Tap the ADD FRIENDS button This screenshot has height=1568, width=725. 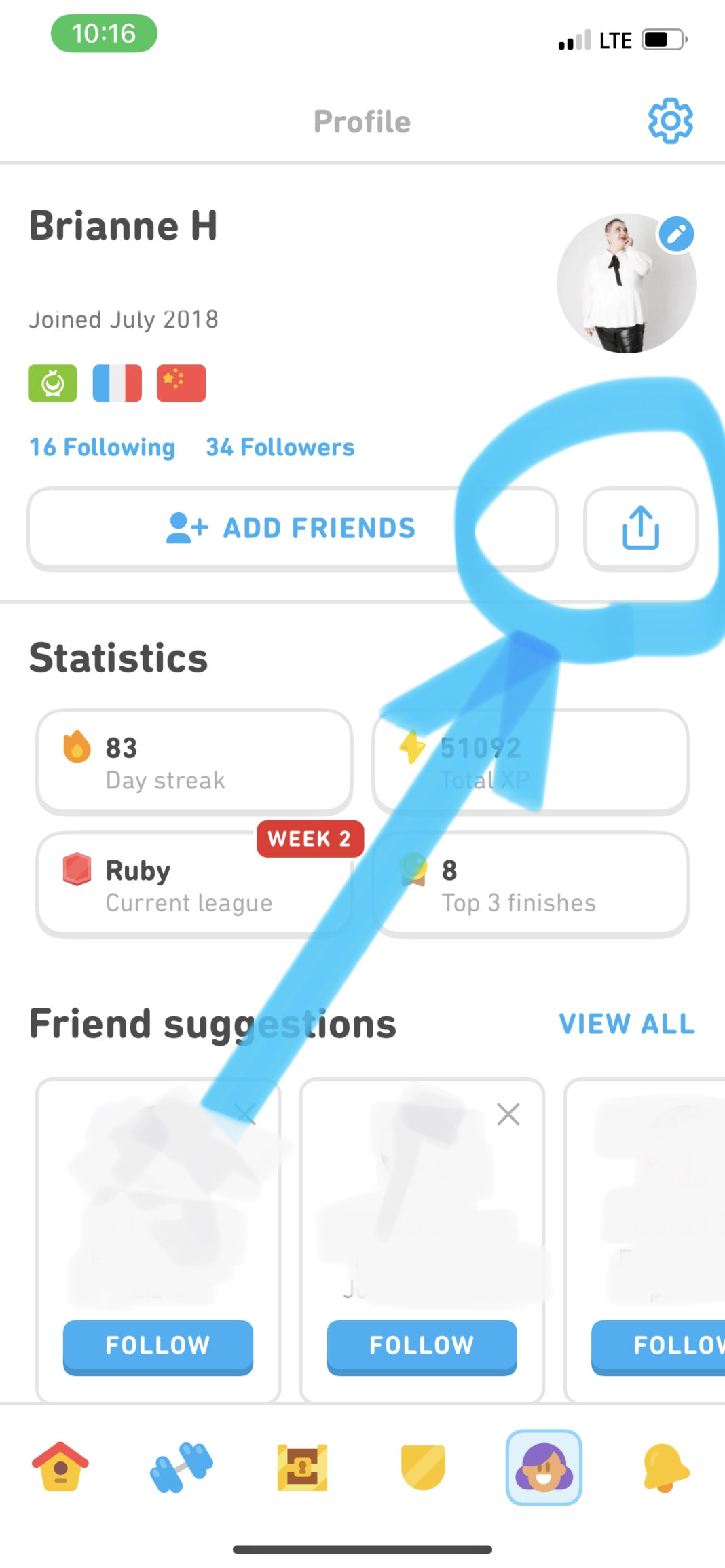pyautogui.click(x=292, y=529)
